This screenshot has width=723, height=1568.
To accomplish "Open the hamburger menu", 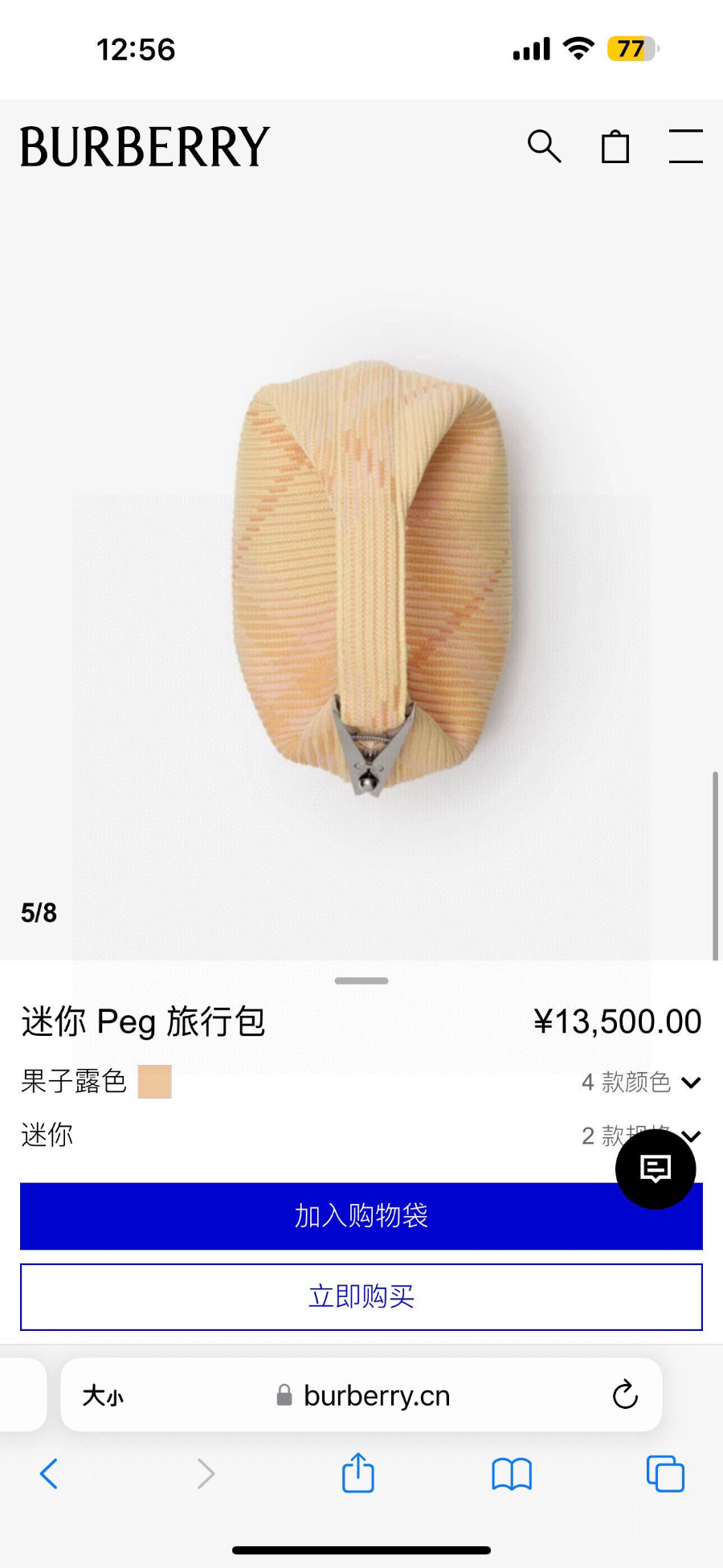I will click(685, 146).
